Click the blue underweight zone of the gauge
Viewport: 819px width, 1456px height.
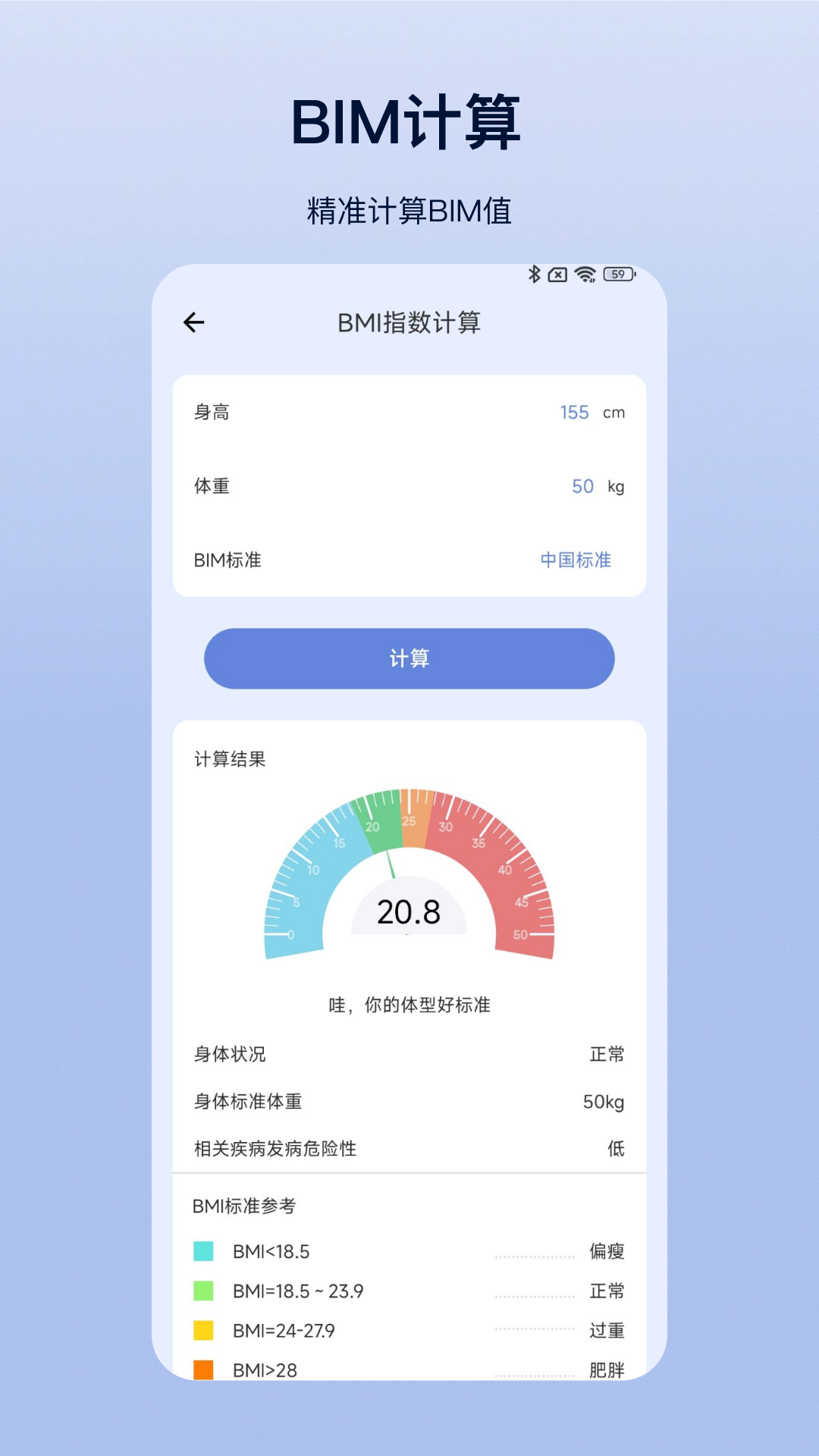pyautogui.click(x=303, y=872)
